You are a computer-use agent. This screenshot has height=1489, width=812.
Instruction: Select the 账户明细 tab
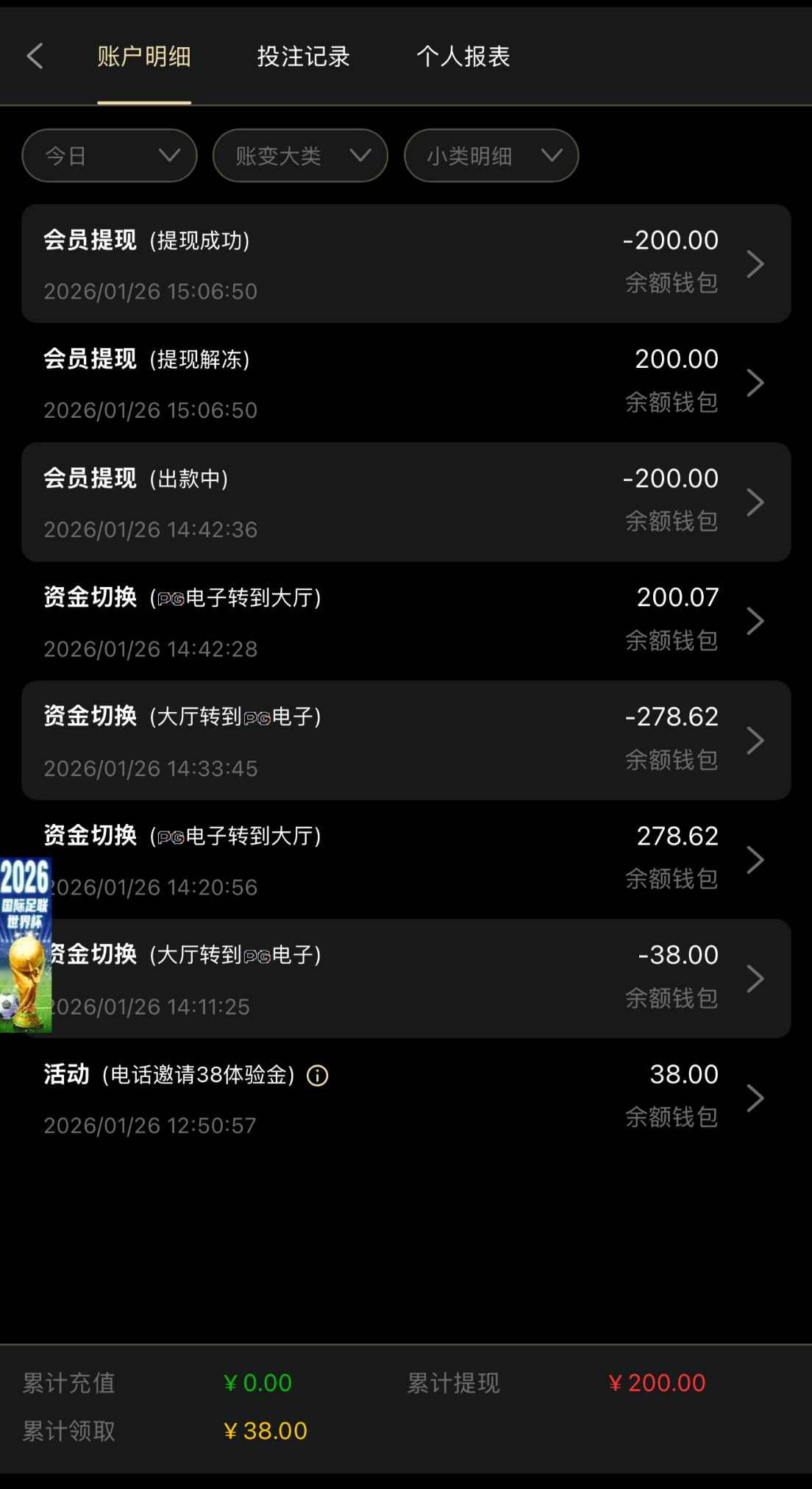[144, 57]
